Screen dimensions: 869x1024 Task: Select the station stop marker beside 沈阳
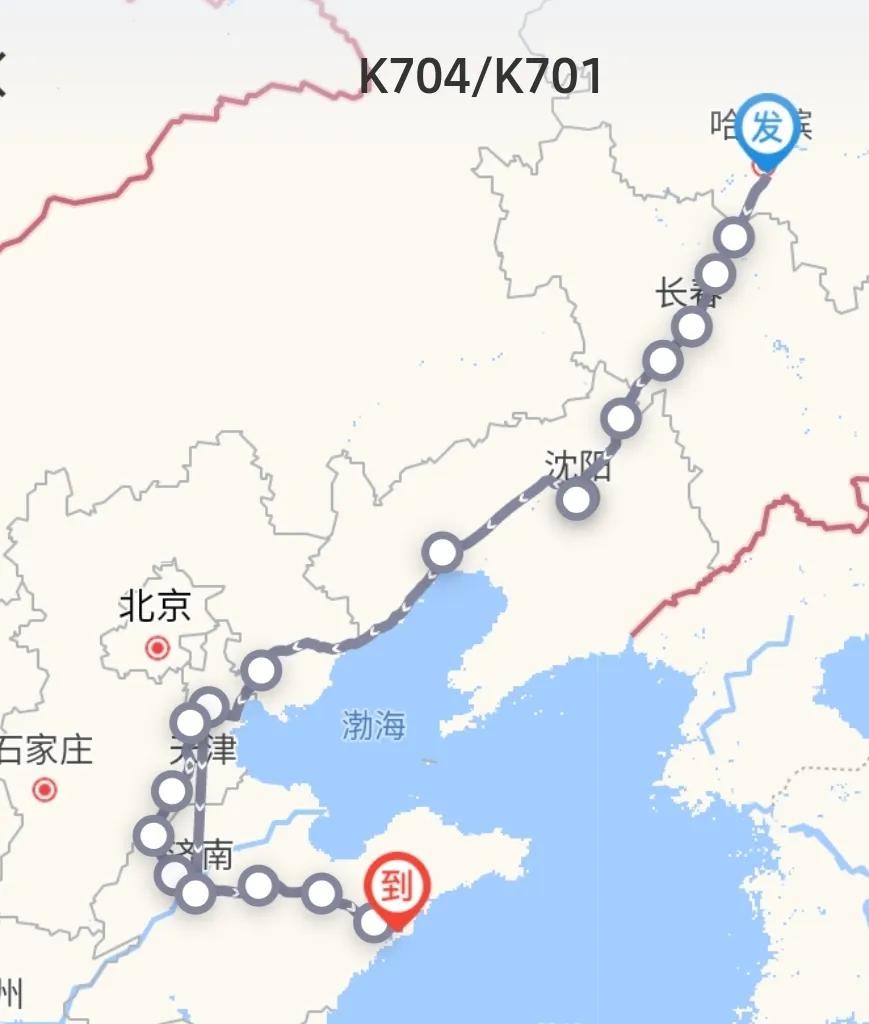(578, 498)
